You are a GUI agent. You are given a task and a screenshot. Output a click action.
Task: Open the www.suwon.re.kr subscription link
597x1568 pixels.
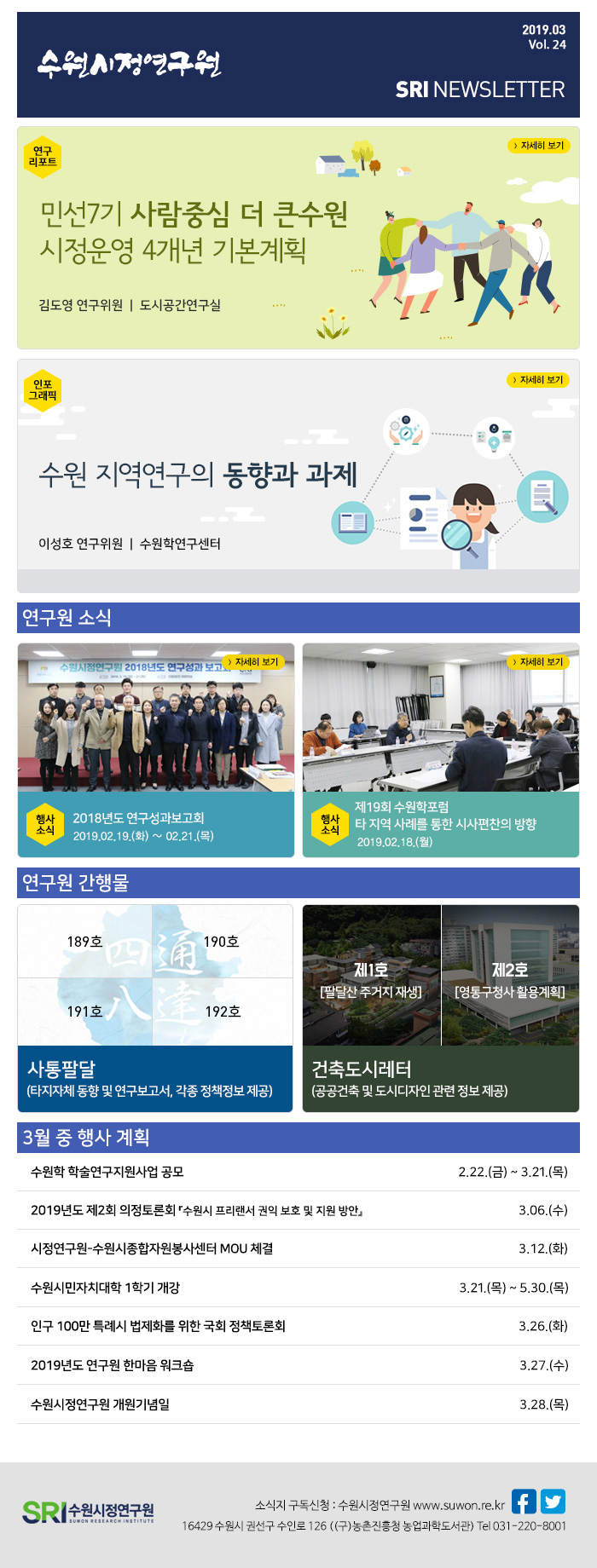(x=459, y=1505)
